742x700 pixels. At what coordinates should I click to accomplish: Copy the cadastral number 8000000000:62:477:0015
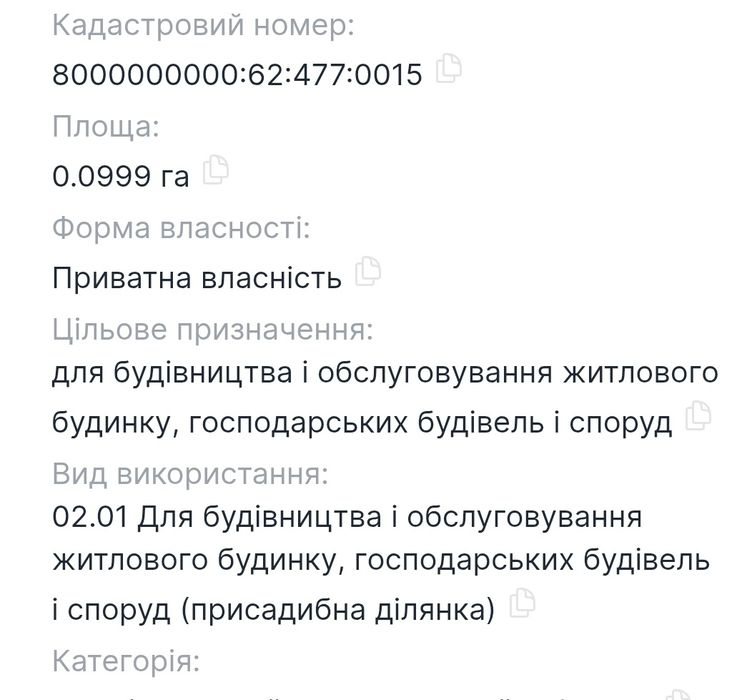pyautogui.click(x=449, y=69)
